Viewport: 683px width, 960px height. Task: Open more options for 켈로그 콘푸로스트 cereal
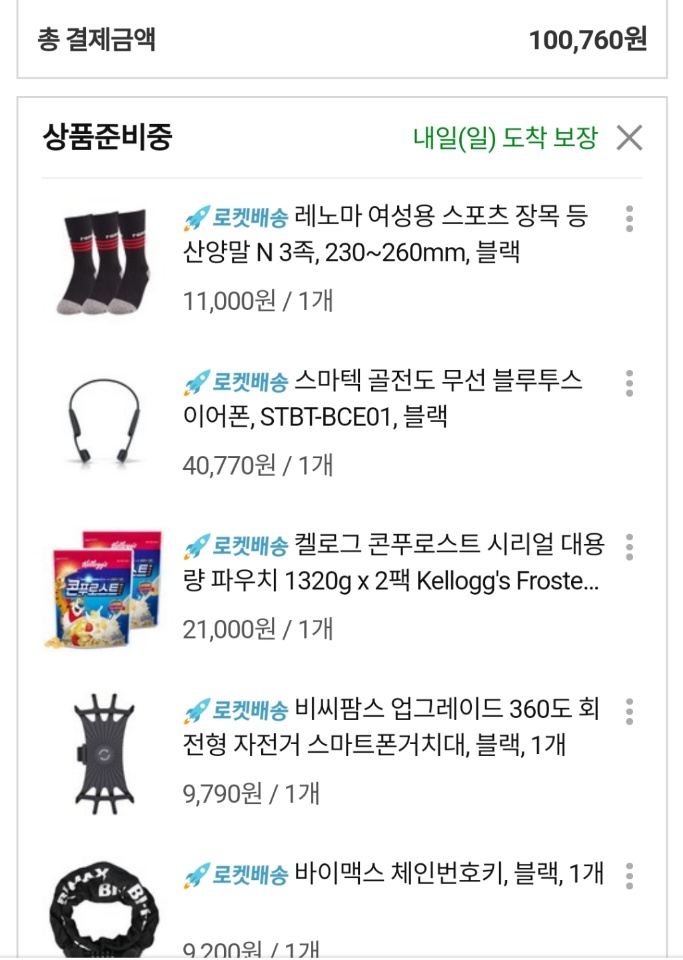coord(629,547)
